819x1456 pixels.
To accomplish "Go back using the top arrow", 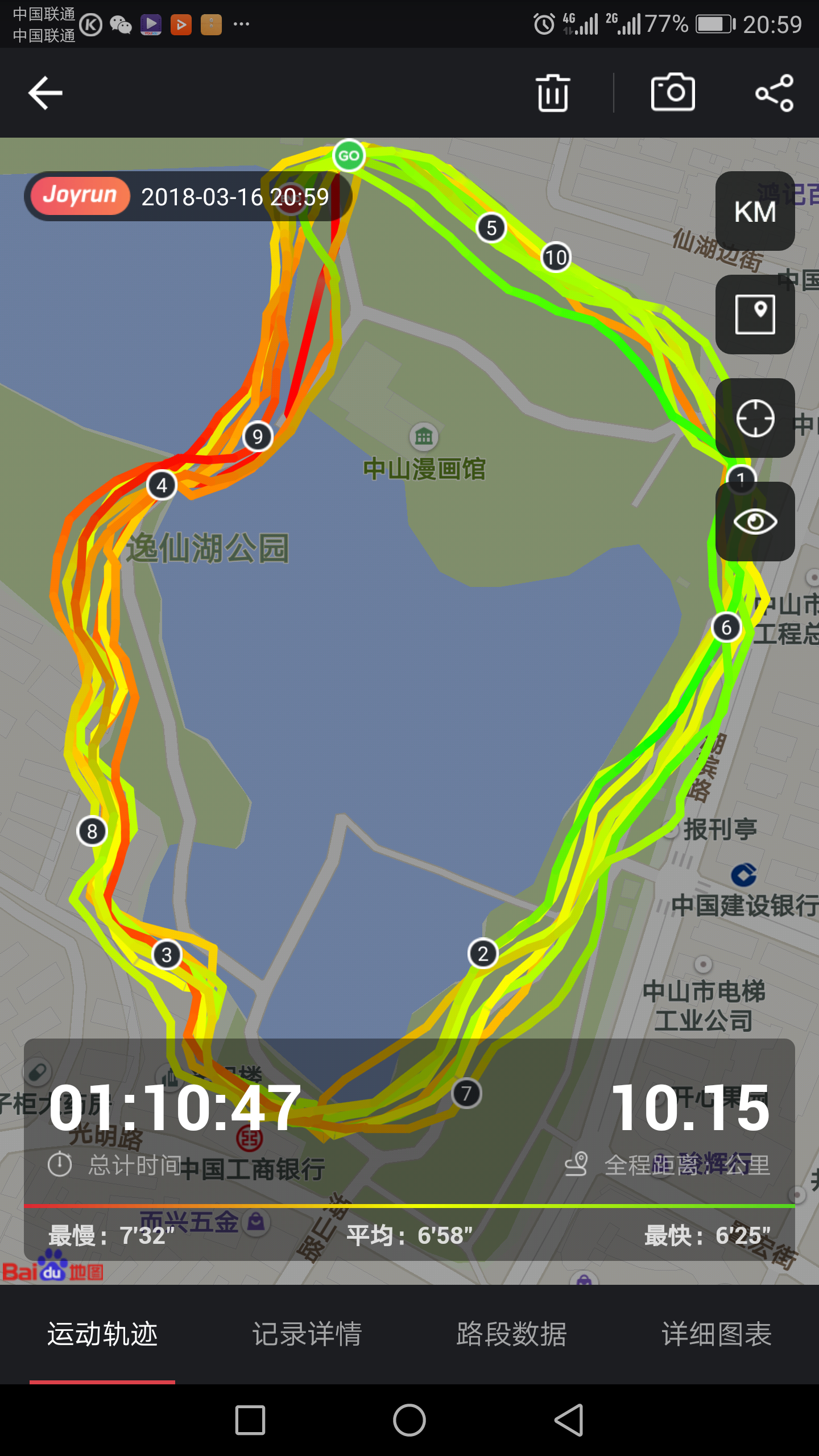I will point(45,93).
